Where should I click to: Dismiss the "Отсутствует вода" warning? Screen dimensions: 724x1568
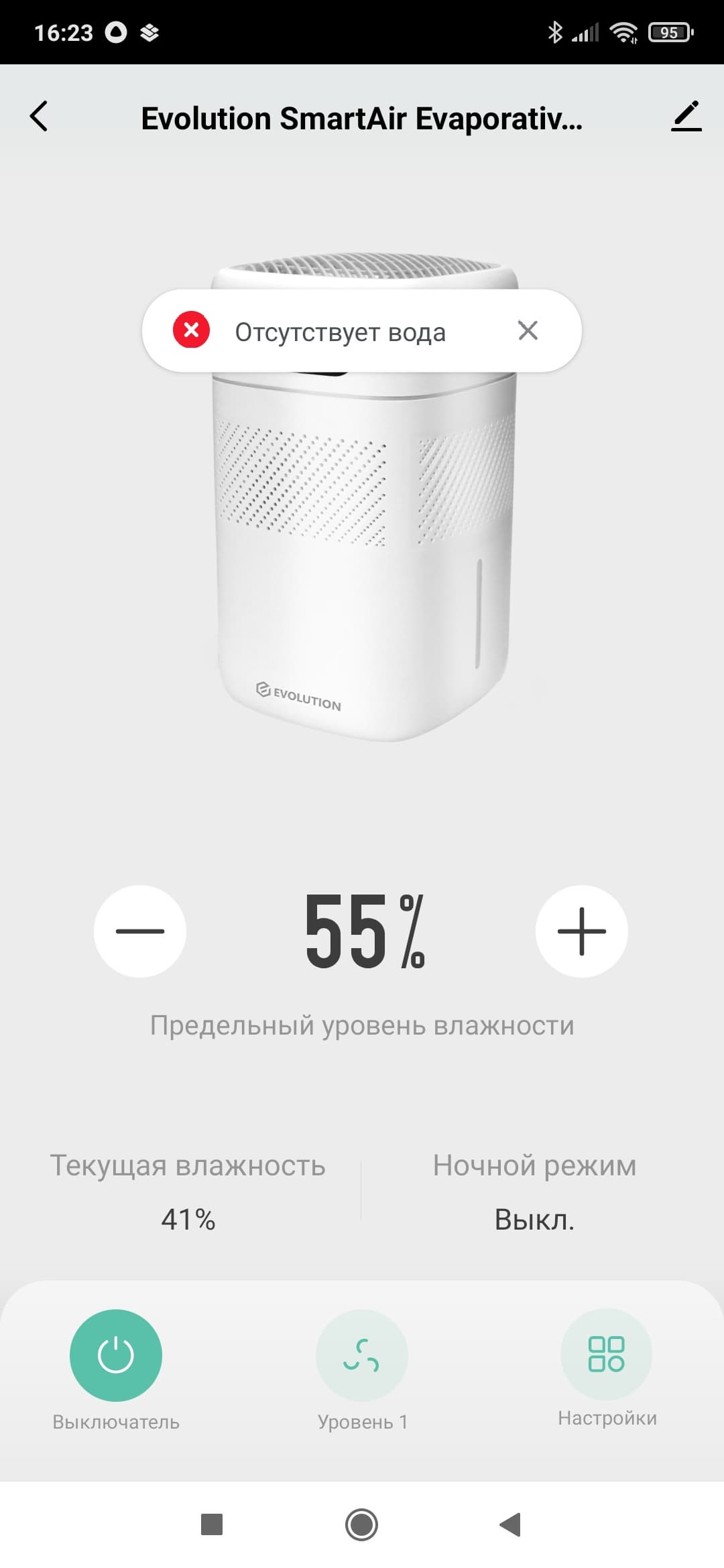(528, 330)
